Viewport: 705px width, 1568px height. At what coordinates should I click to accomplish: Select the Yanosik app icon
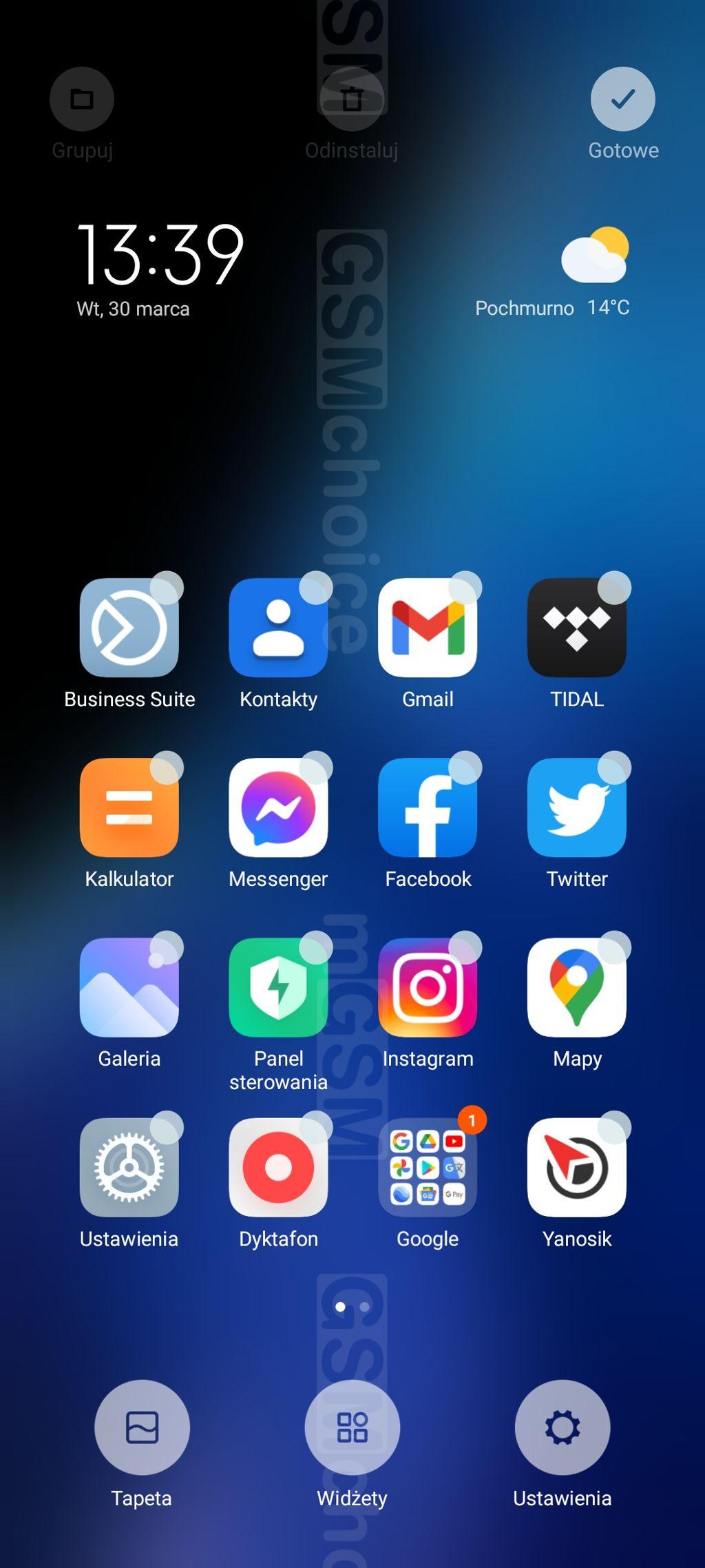pyautogui.click(x=576, y=1168)
